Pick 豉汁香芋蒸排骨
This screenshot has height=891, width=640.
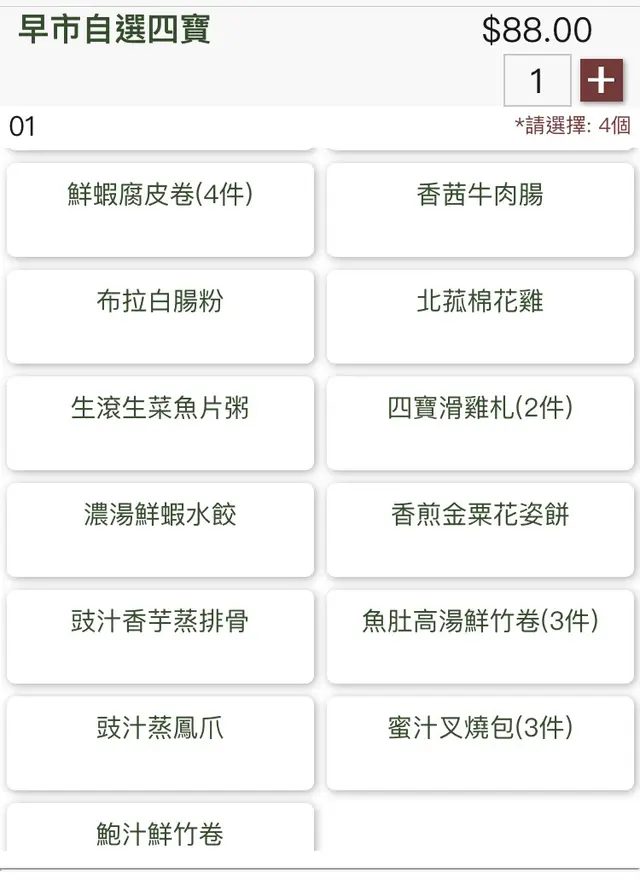(x=160, y=637)
